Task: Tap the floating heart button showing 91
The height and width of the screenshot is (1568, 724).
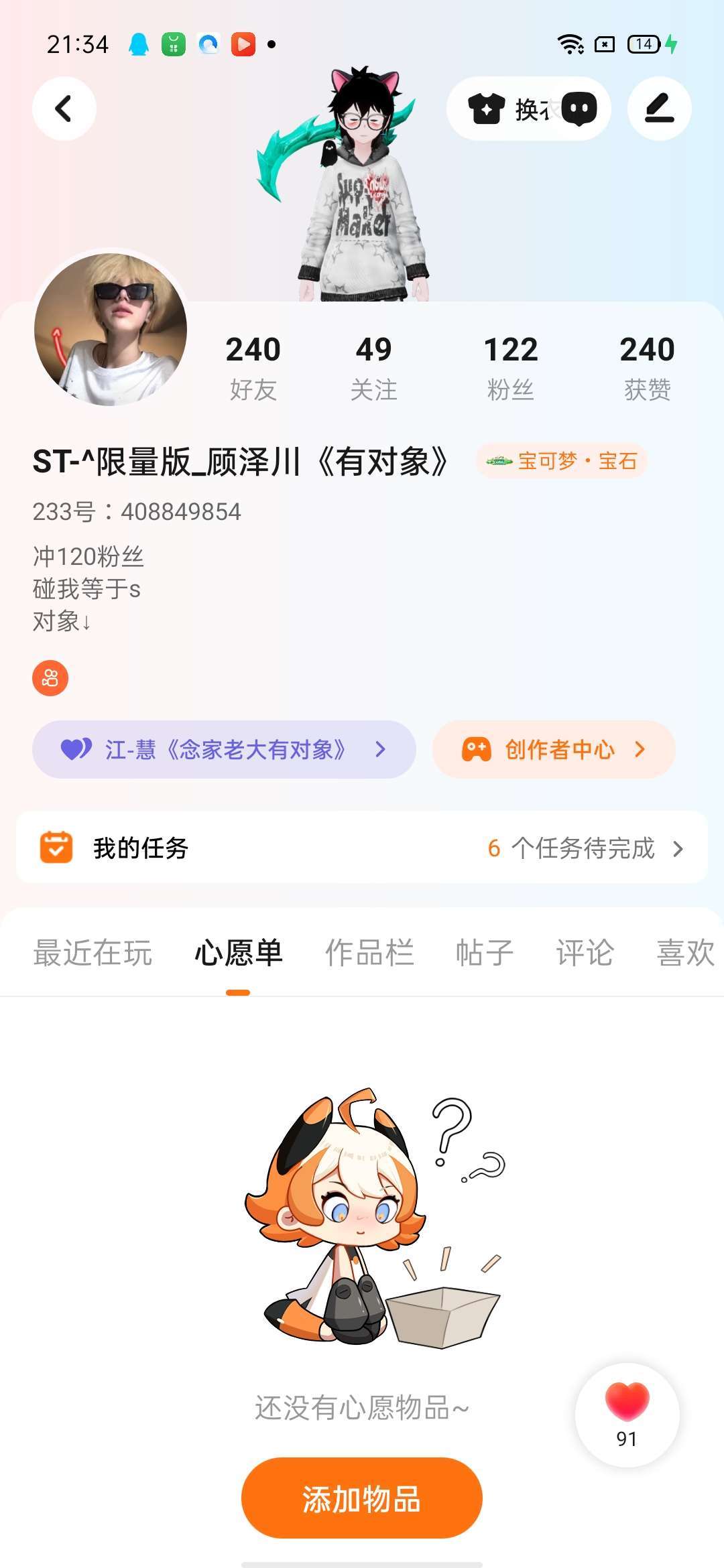Action: (627, 1415)
